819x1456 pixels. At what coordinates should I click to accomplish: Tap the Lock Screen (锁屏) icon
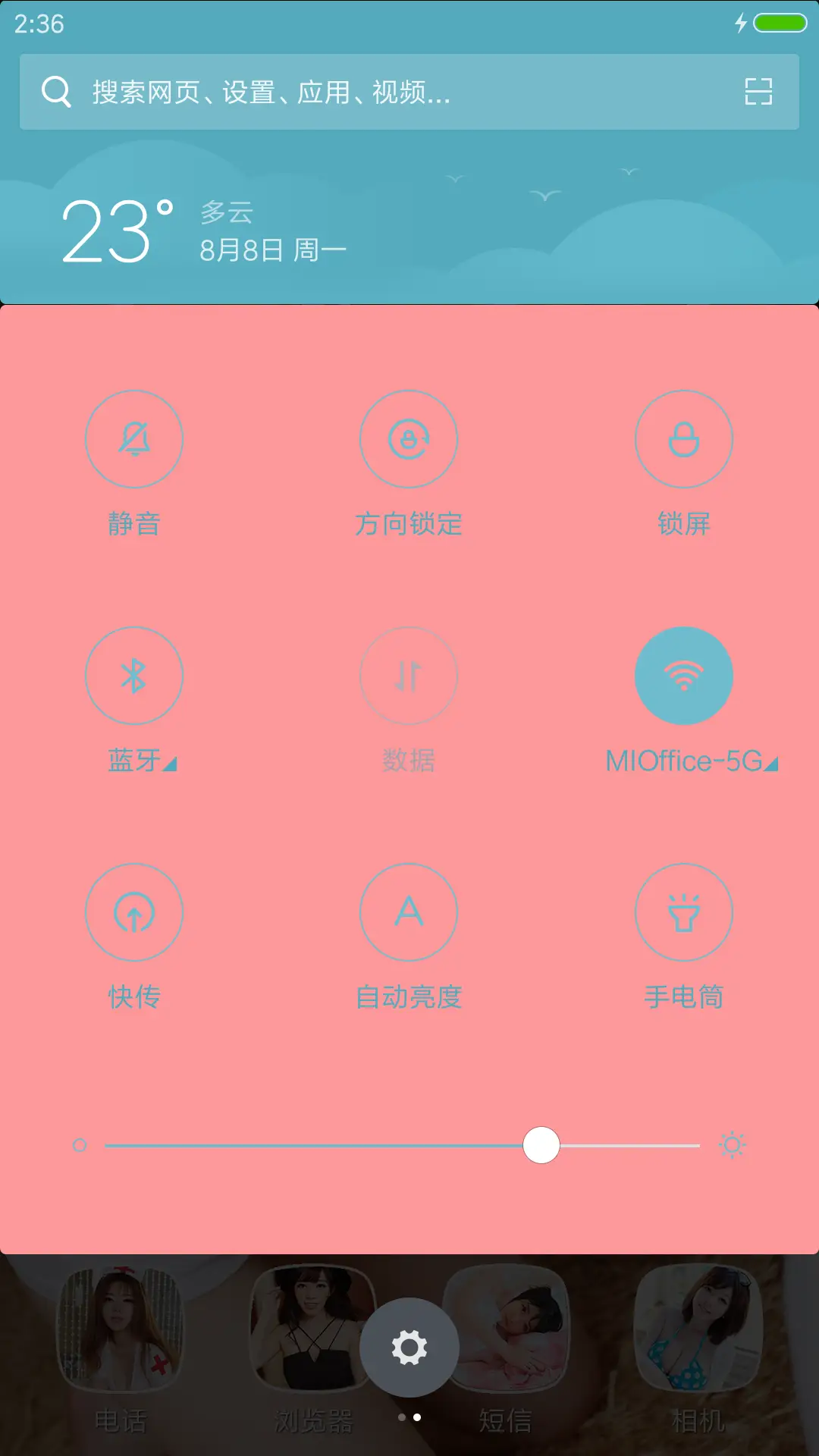pos(684,438)
